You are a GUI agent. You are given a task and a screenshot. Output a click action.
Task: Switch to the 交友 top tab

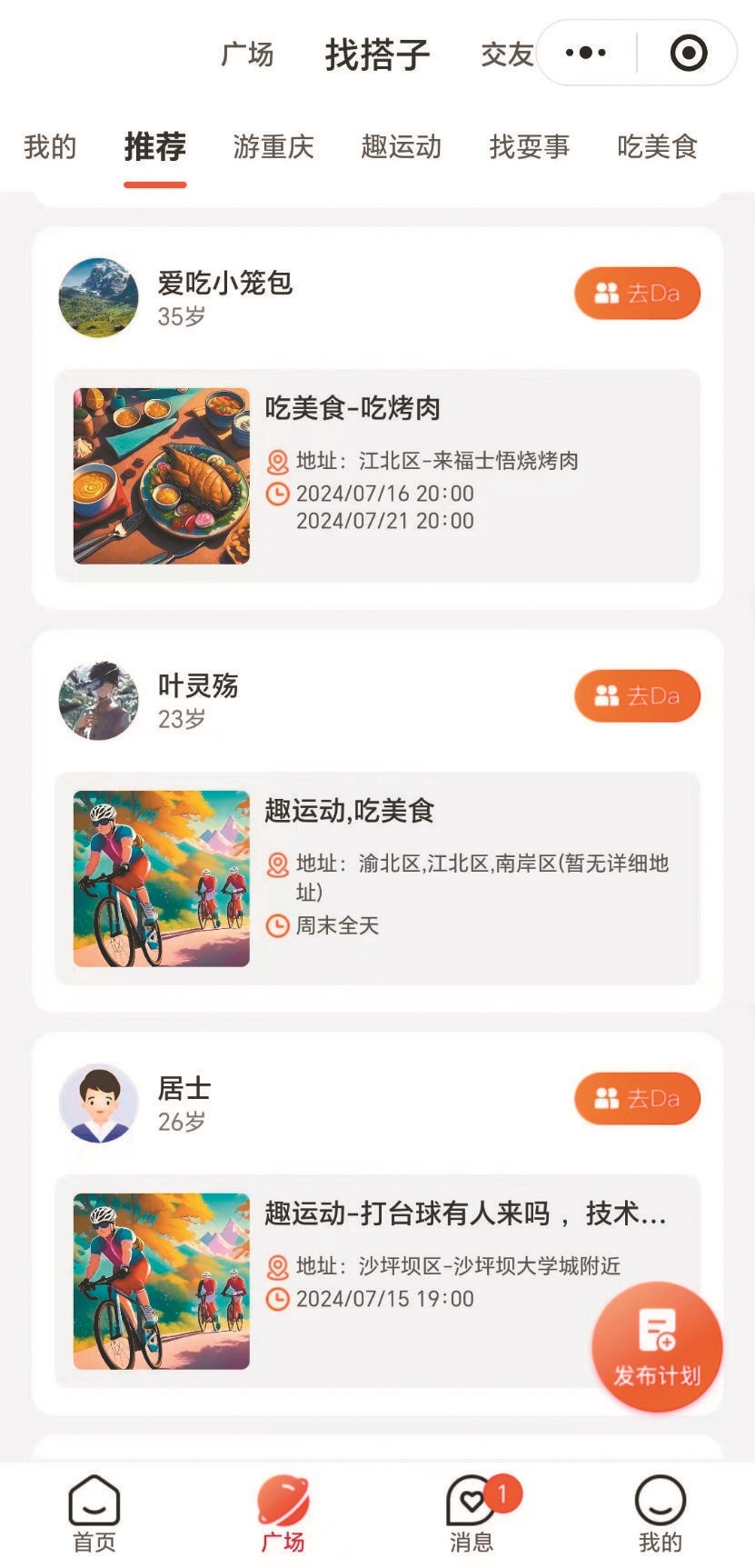(507, 55)
